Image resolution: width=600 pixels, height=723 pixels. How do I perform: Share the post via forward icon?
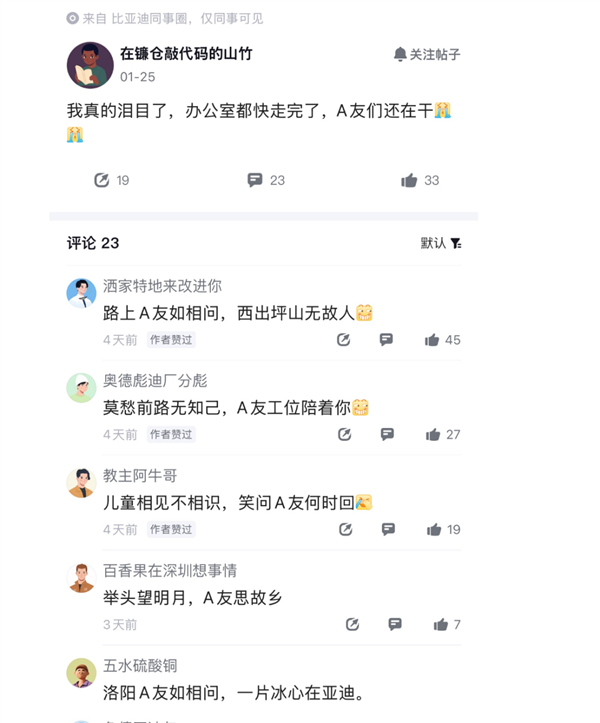tap(101, 180)
